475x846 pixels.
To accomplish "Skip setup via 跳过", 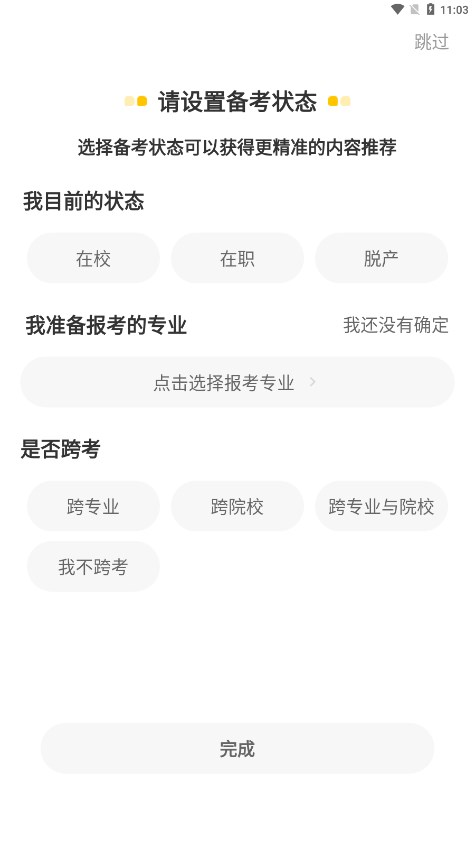I will click(431, 42).
